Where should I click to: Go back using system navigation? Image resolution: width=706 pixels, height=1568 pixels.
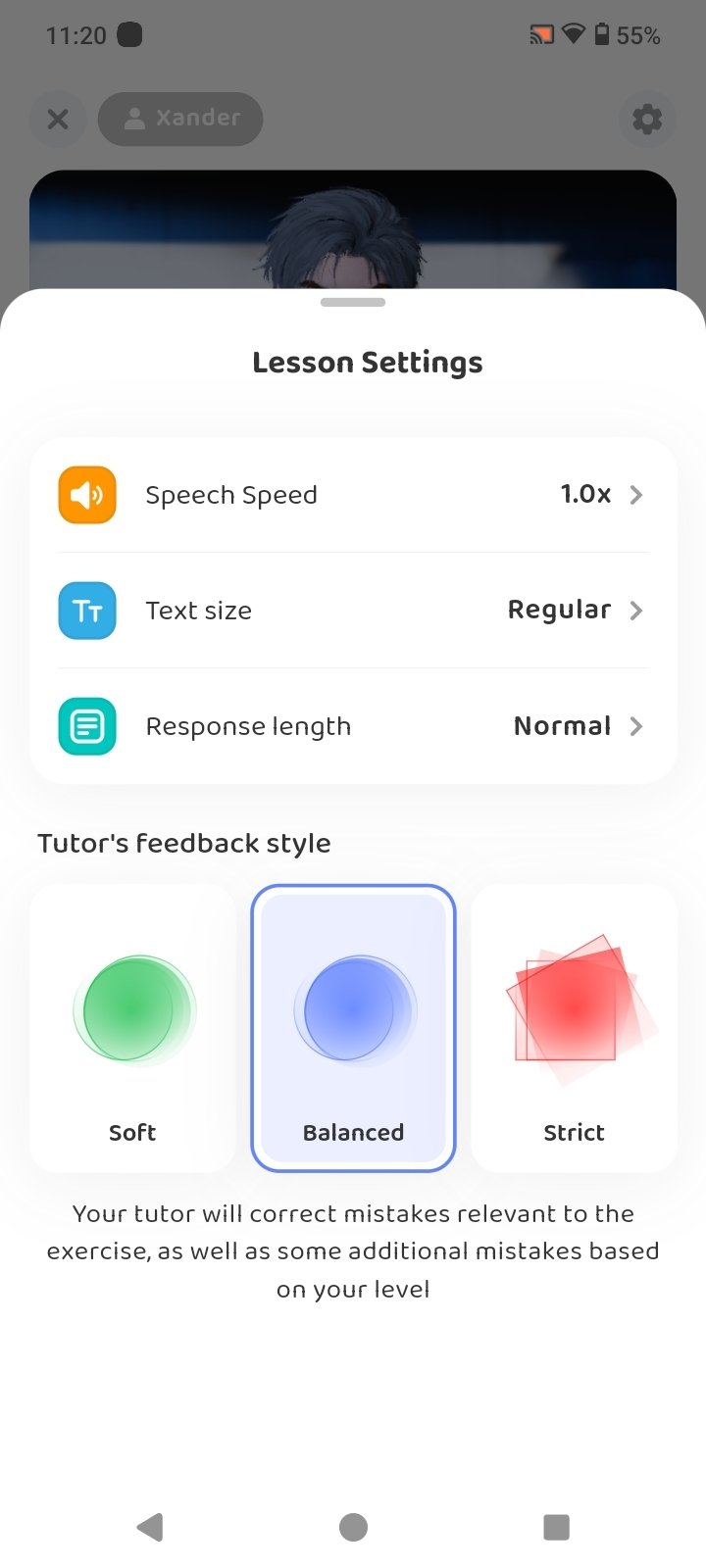pyautogui.click(x=150, y=1527)
